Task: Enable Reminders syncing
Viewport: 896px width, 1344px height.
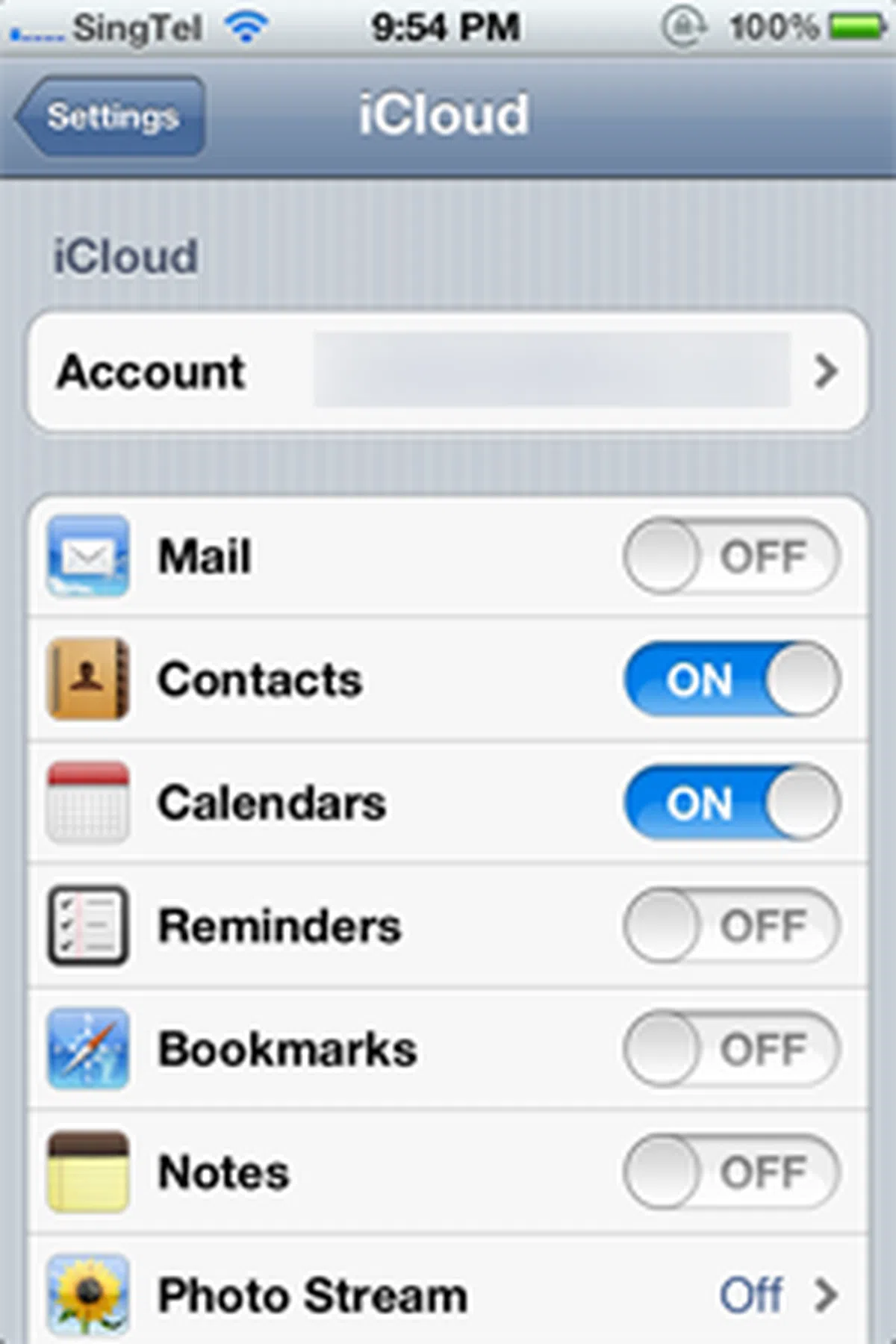Action: (731, 927)
